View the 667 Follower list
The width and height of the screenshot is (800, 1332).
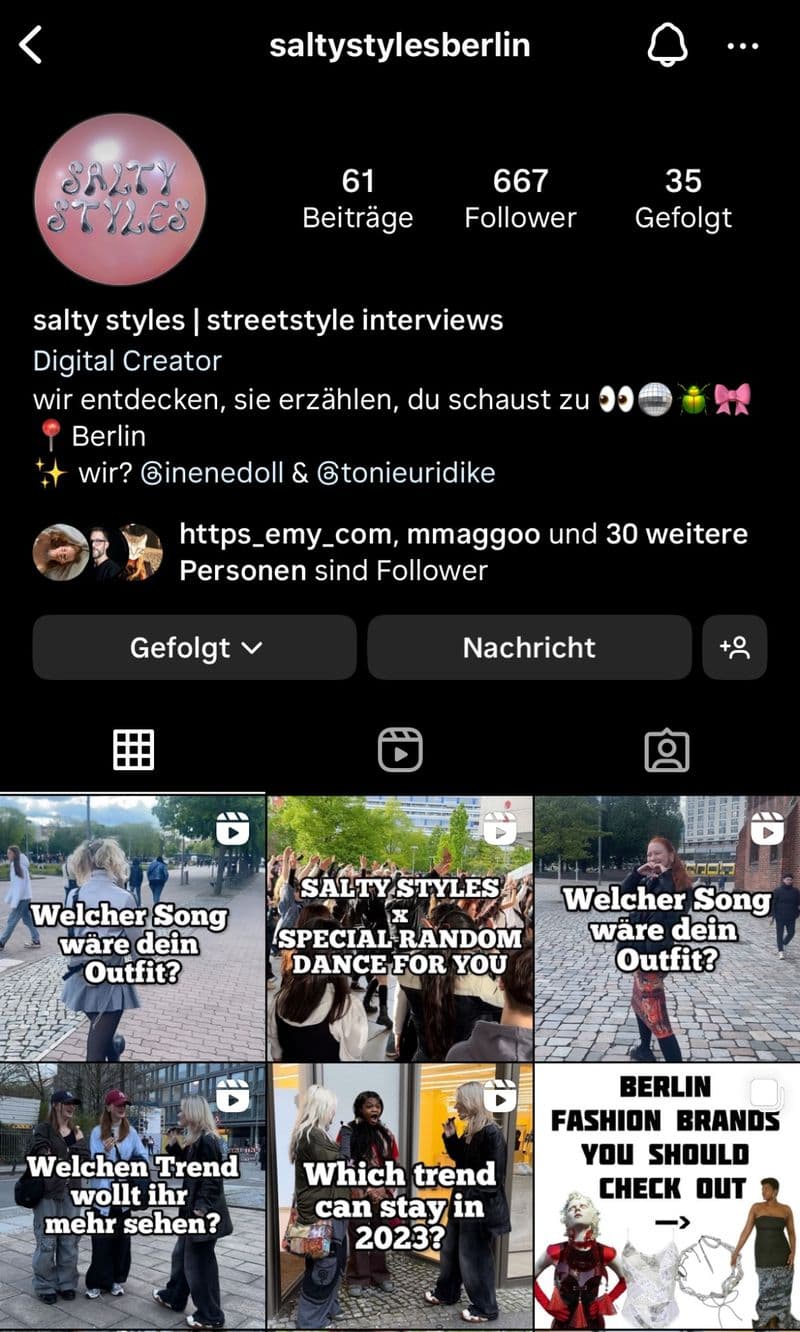point(520,198)
